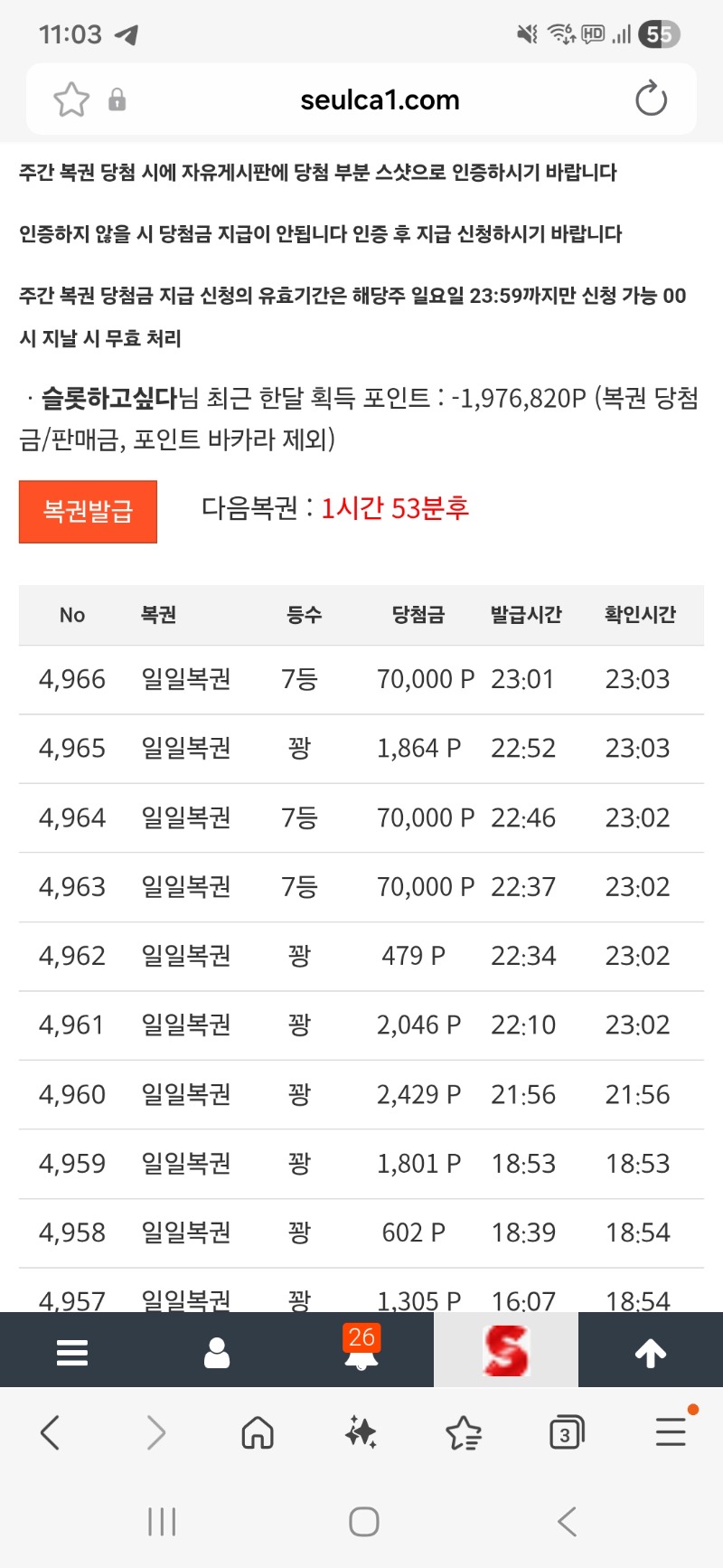Open the seulca1.com address bar

click(x=380, y=99)
